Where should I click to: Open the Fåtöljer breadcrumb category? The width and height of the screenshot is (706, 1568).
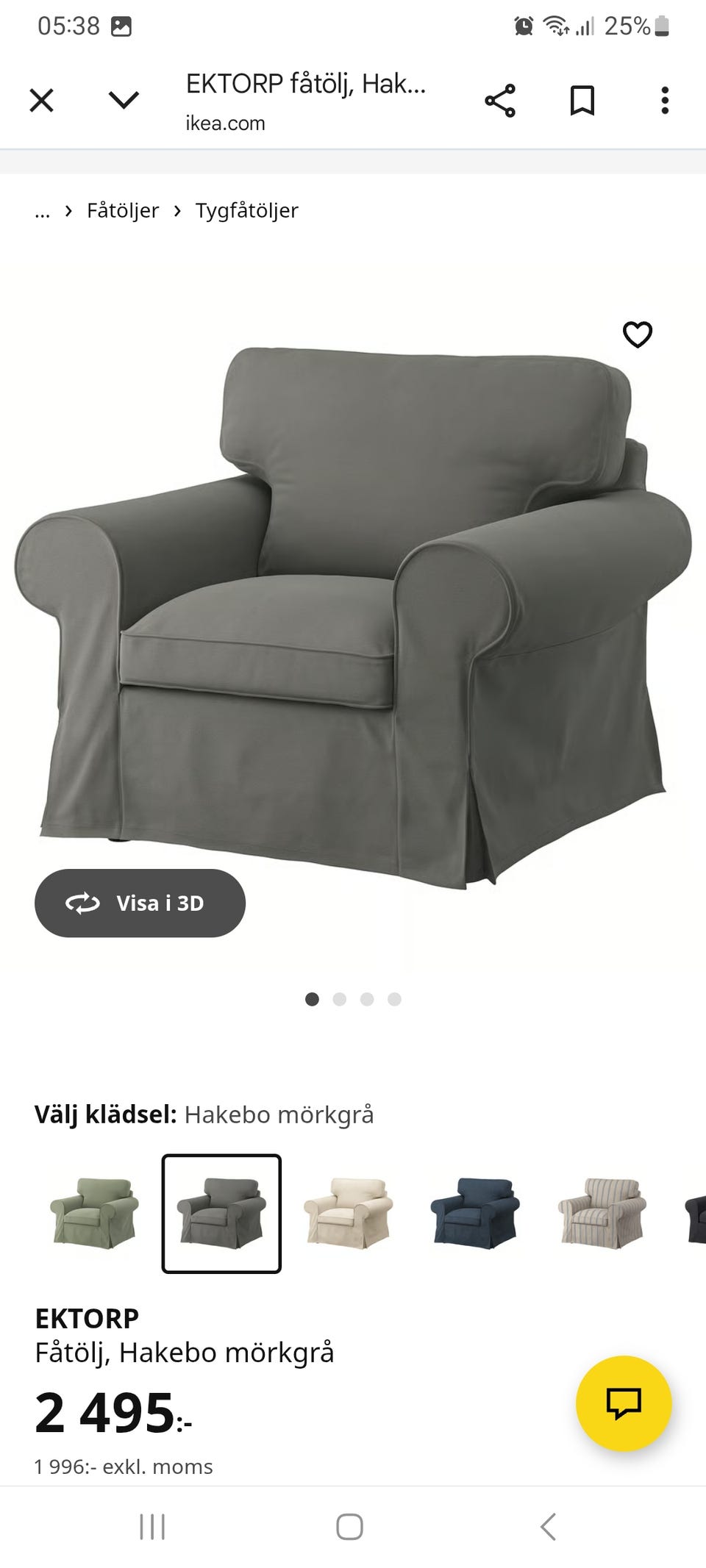pyautogui.click(x=122, y=211)
